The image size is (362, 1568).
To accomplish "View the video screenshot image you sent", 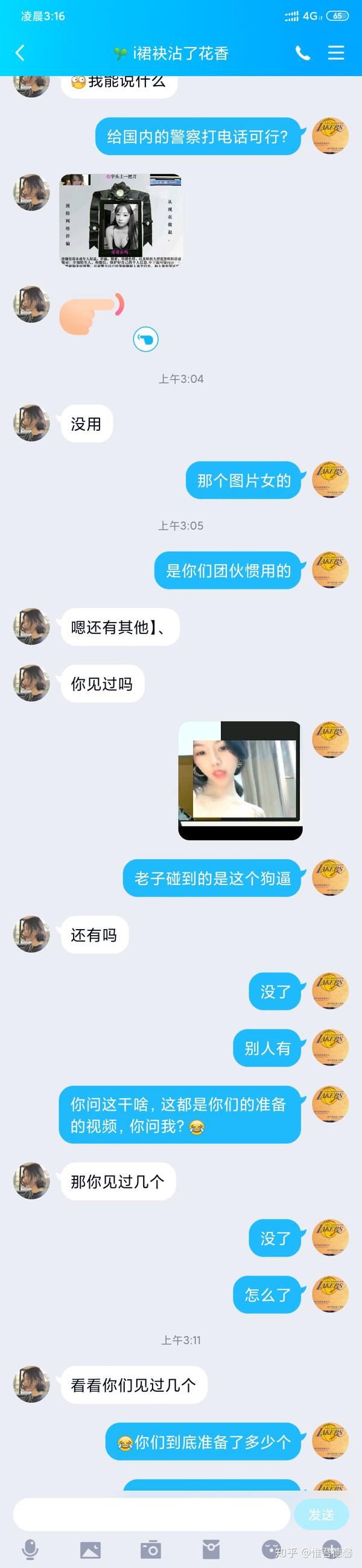I will click(240, 780).
